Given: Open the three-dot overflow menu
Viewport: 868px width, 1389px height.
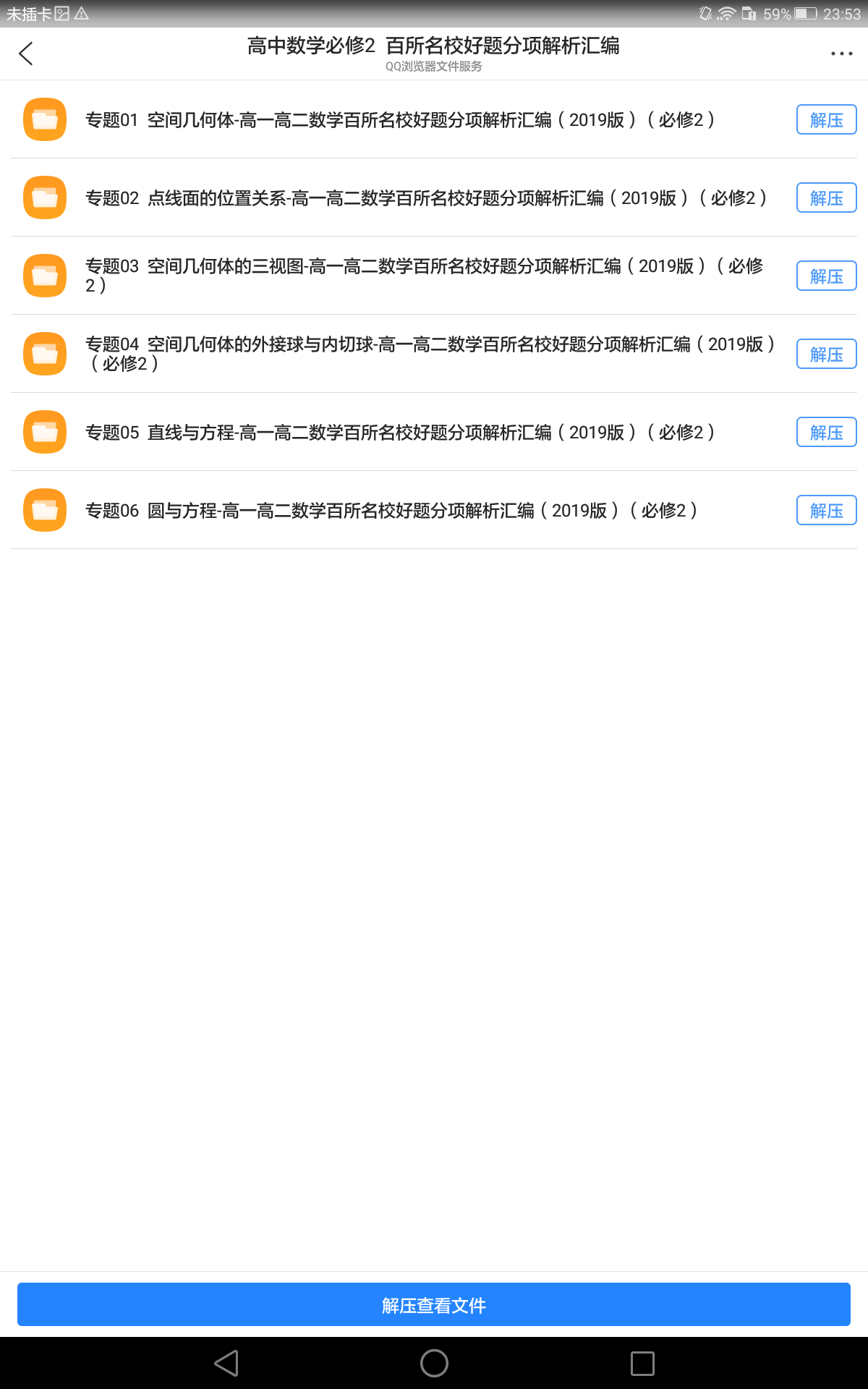Looking at the screenshot, I should 841,54.
